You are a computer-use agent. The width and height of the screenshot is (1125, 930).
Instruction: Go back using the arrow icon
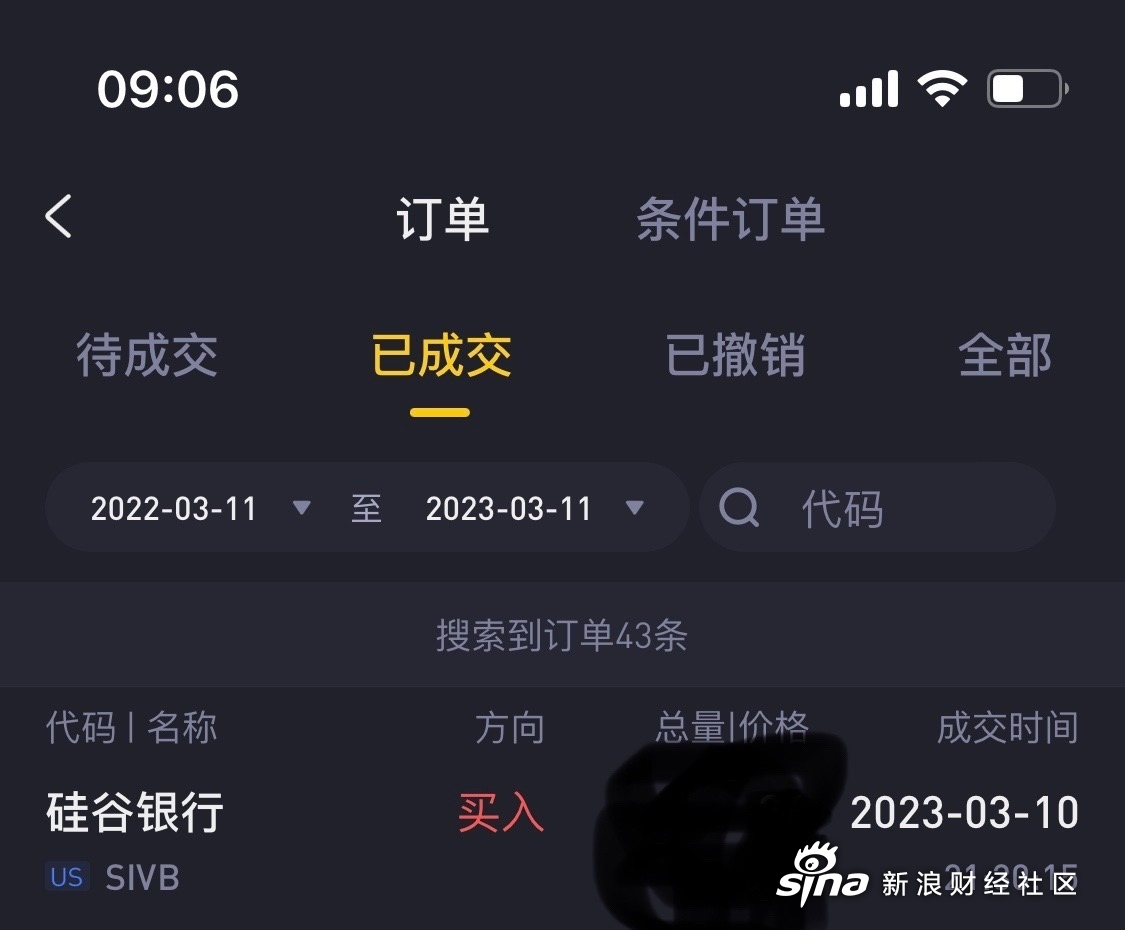point(59,216)
